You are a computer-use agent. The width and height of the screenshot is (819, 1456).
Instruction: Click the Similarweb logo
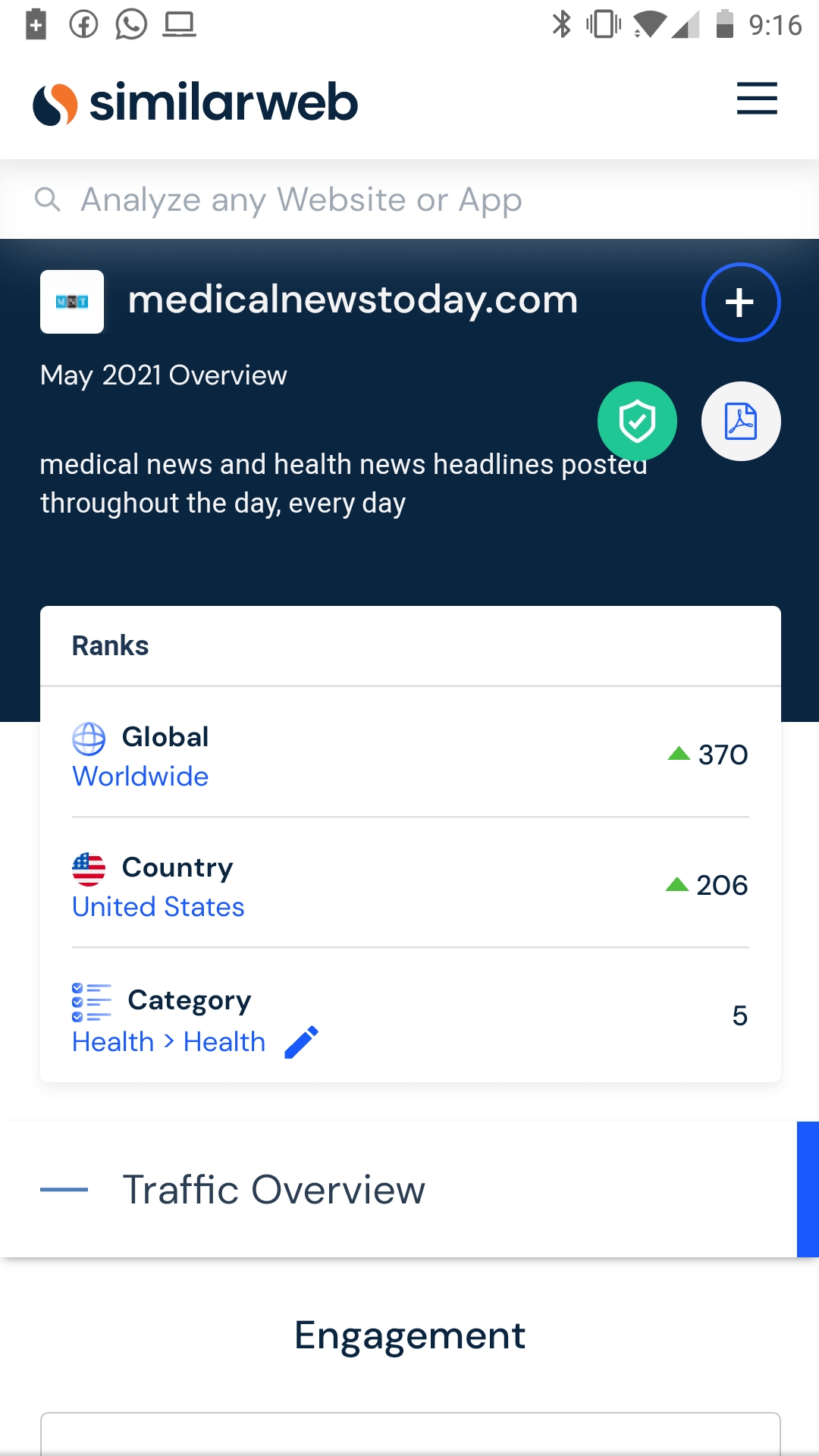coord(194,102)
